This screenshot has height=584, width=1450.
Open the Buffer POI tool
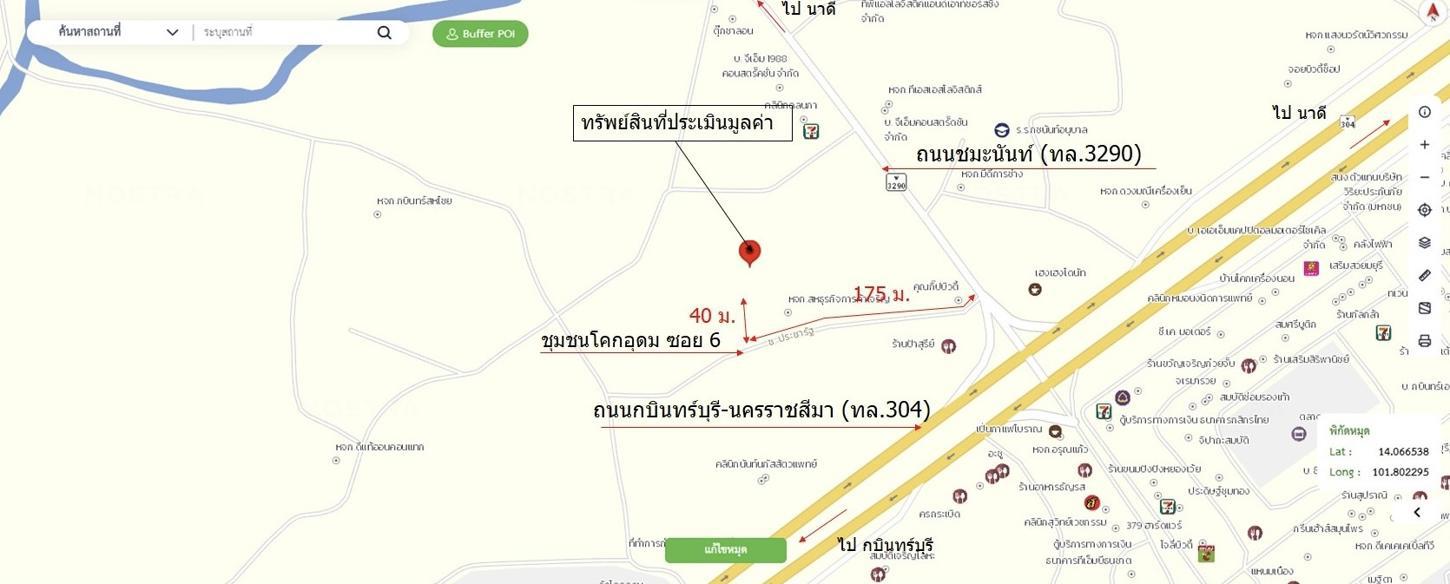480,34
